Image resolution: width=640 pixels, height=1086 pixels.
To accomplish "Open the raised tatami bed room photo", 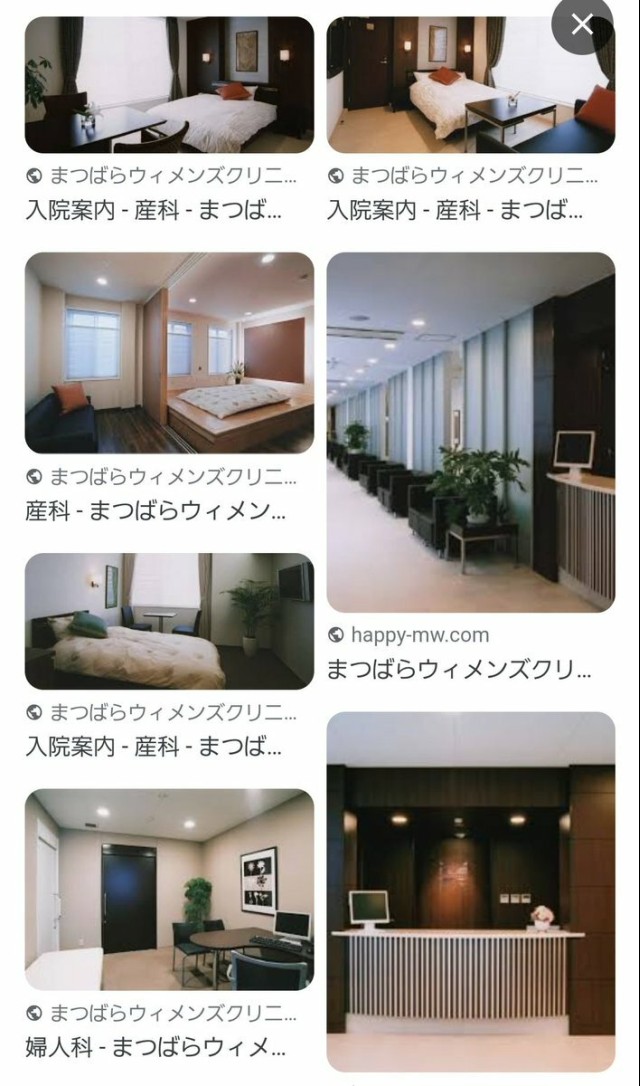I will [169, 352].
